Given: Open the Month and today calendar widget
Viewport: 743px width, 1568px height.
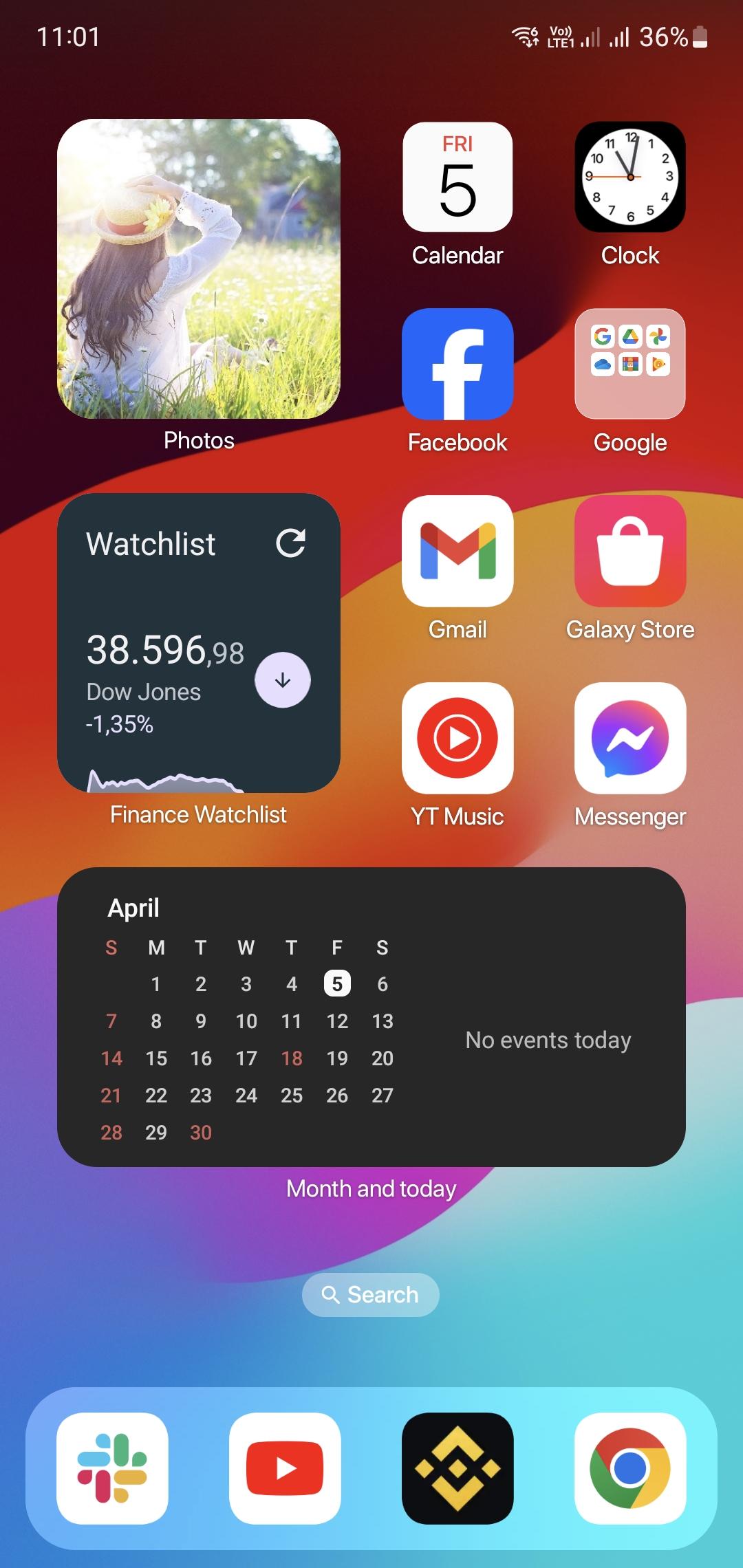Looking at the screenshot, I should pyautogui.click(x=548, y=1040).
